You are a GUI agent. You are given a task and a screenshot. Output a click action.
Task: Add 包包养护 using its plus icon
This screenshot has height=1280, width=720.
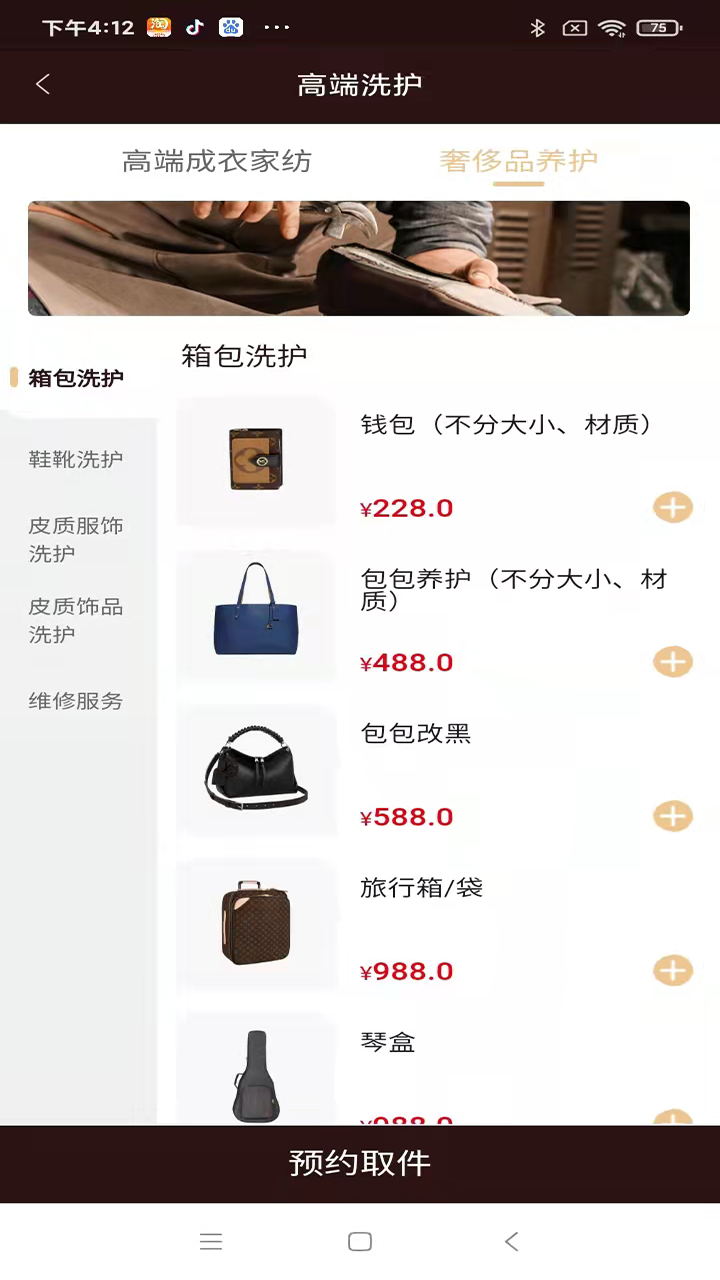pos(672,661)
